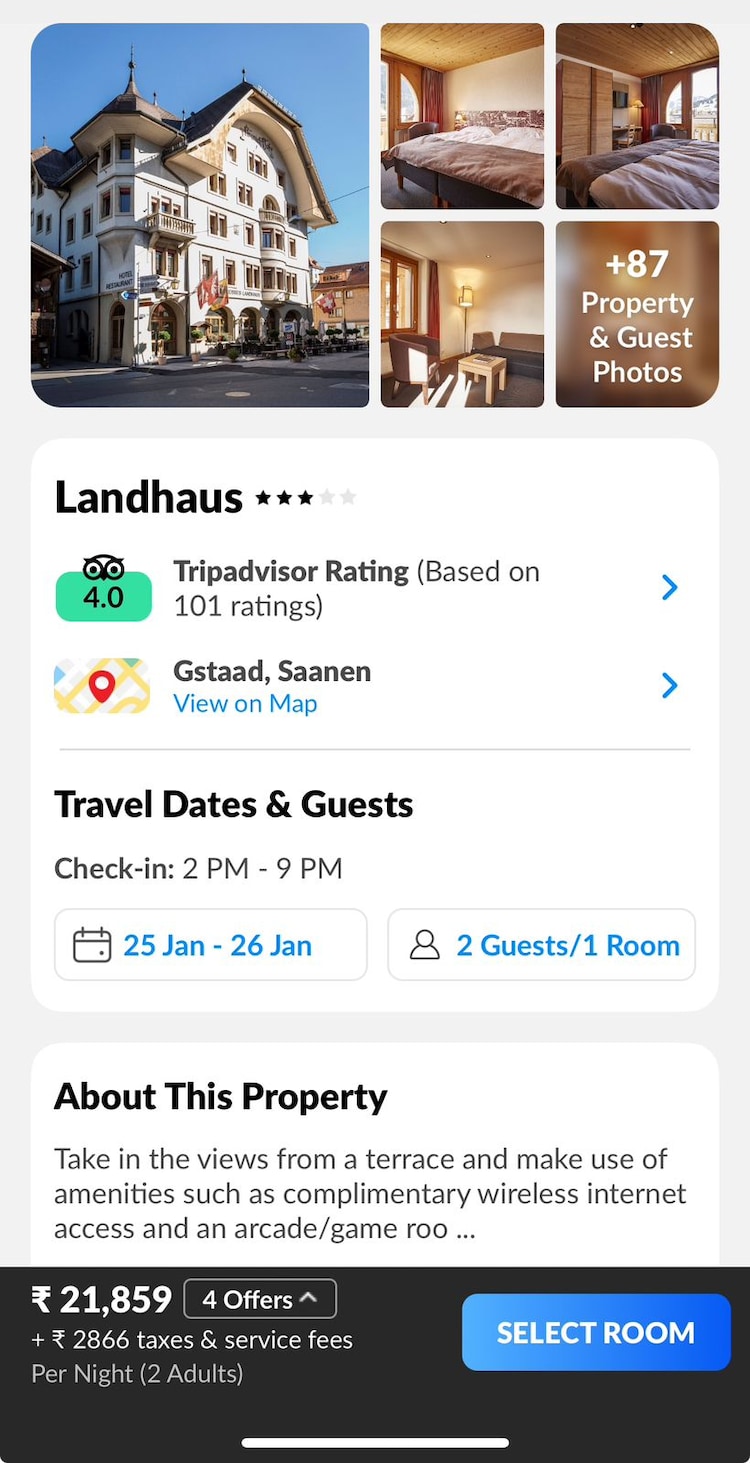Image resolution: width=750 pixels, height=1463 pixels.
Task: Tap the View on Map link
Action: [245, 704]
